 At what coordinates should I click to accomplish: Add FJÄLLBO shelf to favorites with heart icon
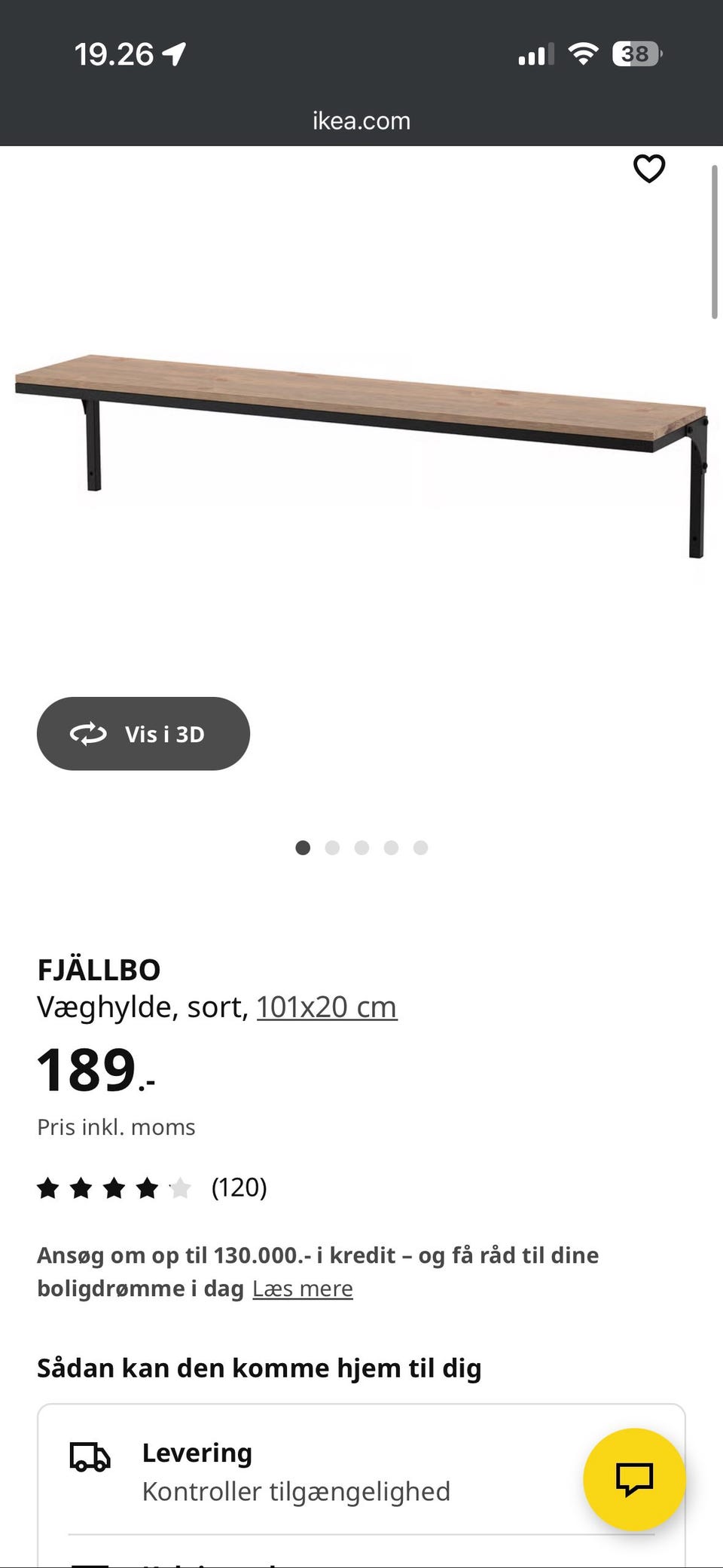tap(649, 169)
